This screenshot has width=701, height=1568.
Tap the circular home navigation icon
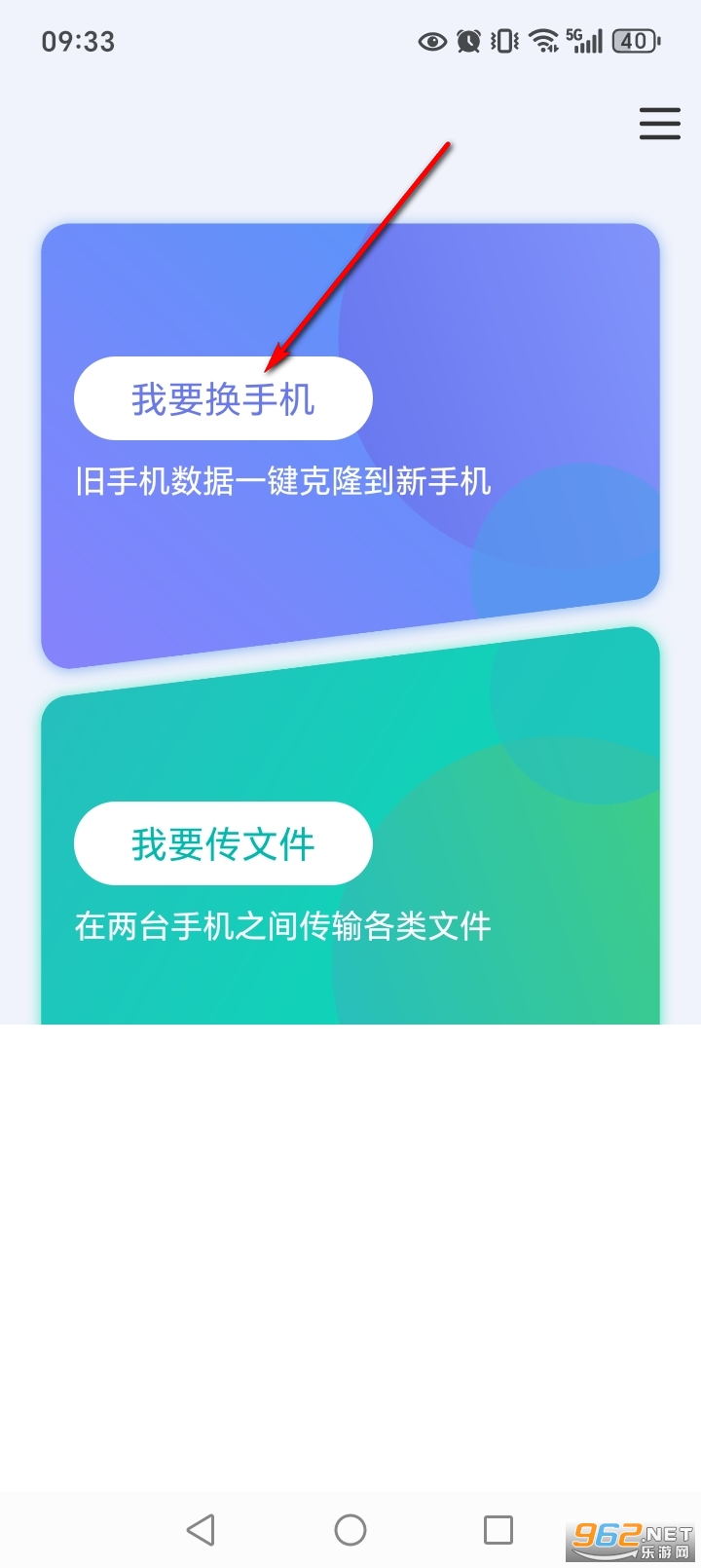[x=350, y=1530]
